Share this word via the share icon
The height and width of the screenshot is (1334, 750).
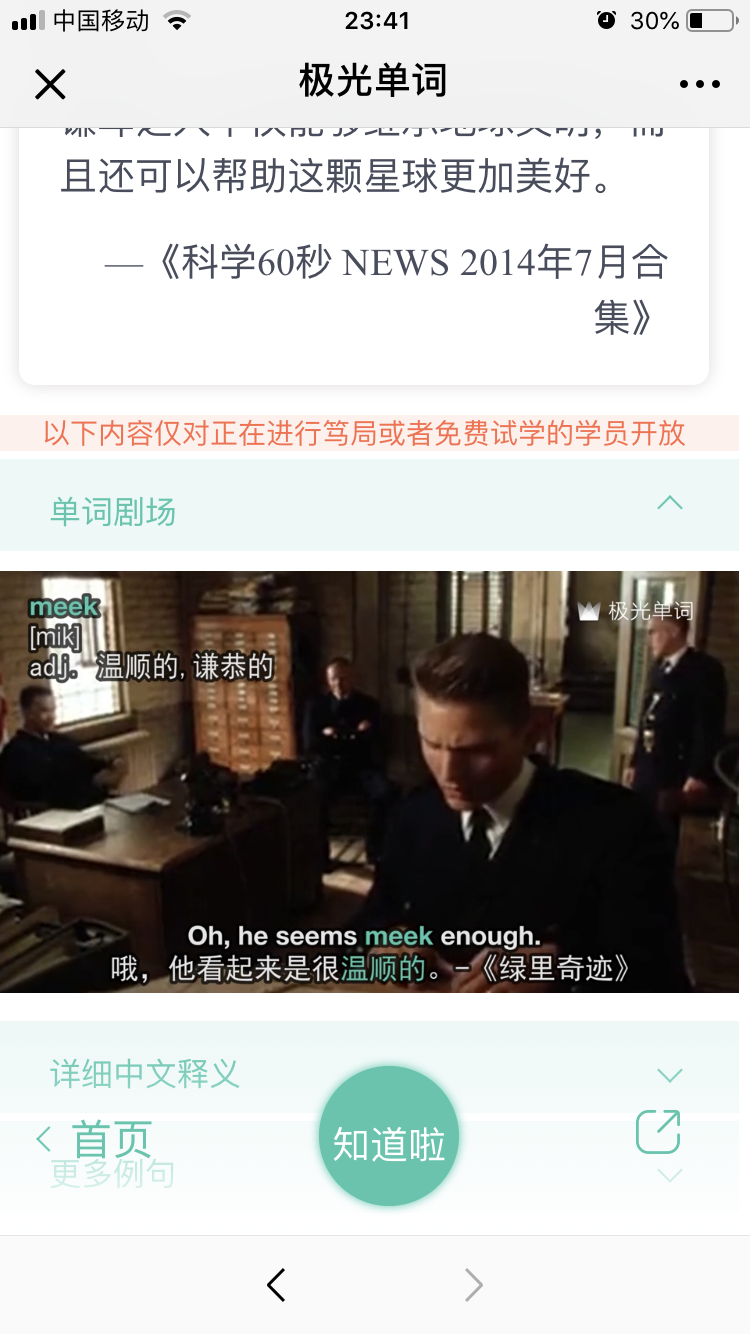[658, 1132]
